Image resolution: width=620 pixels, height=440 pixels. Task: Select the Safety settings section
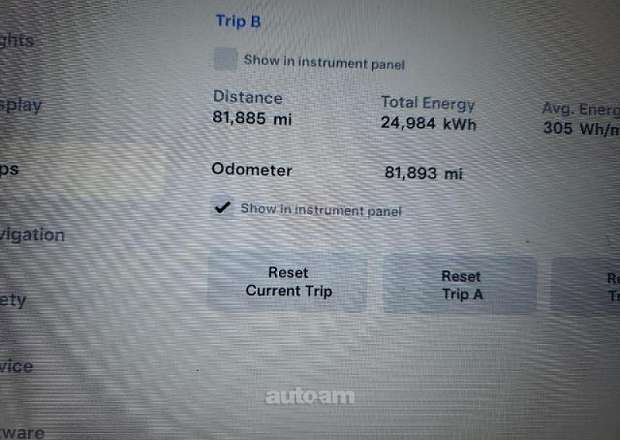pyautogui.click(x=15, y=299)
